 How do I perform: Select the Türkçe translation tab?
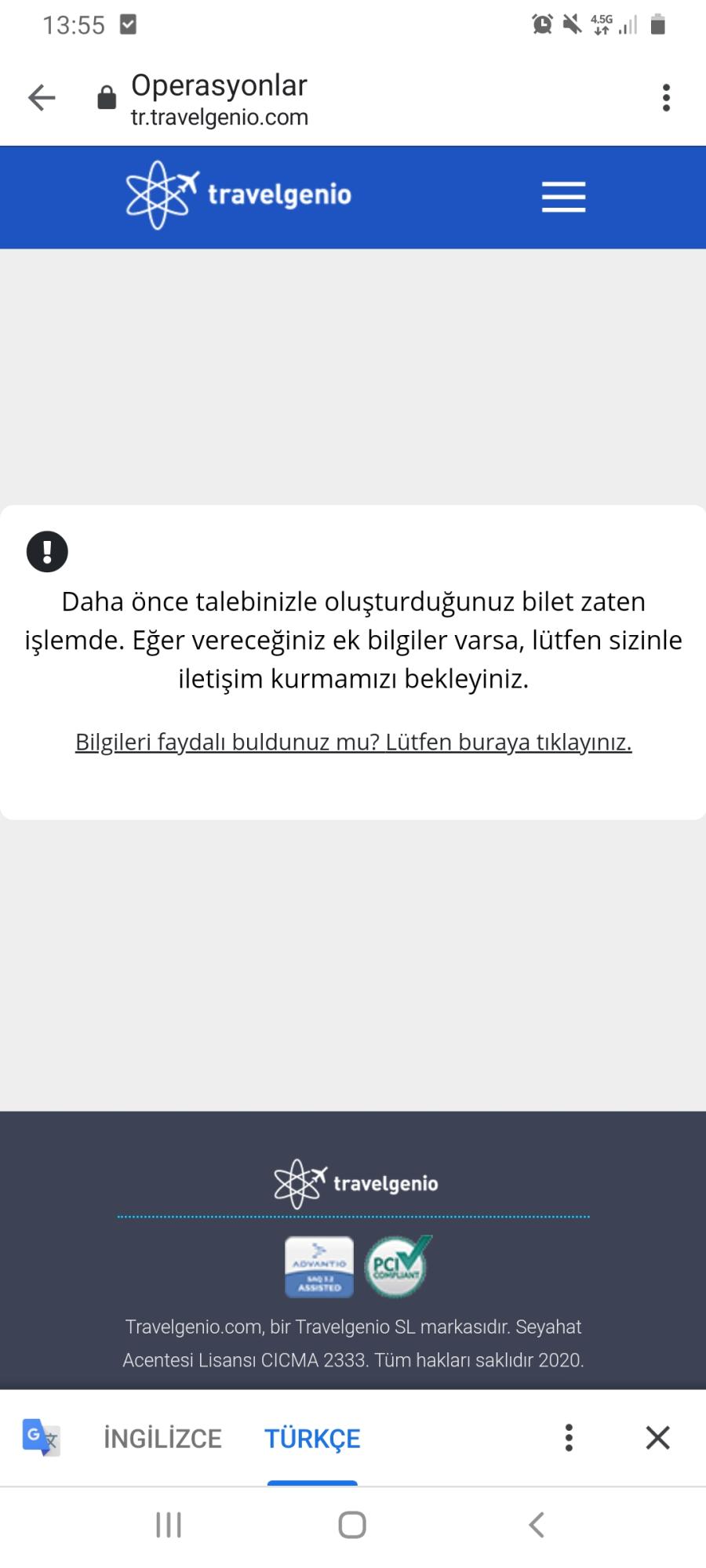pos(312,1439)
